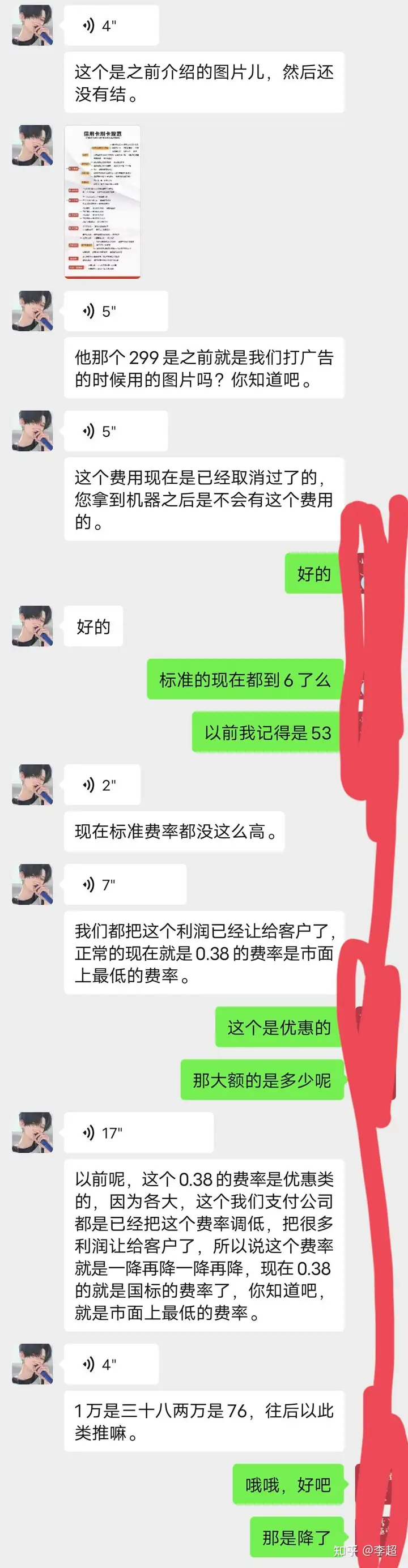The image size is (408, 1568).
Task: Open the credit card rules image in chat
Action: click(x=103, y=202)
